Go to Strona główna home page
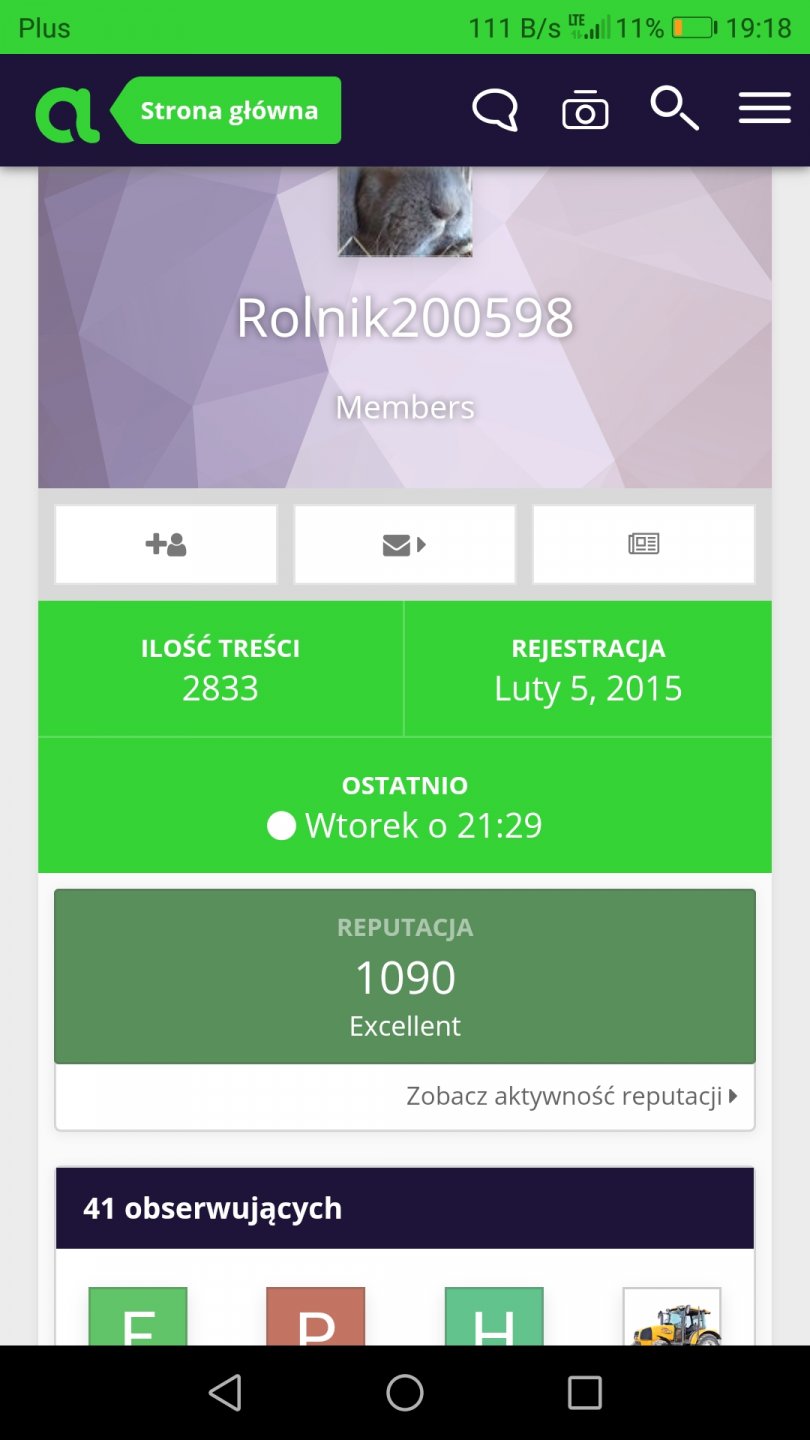 [229, 110]
